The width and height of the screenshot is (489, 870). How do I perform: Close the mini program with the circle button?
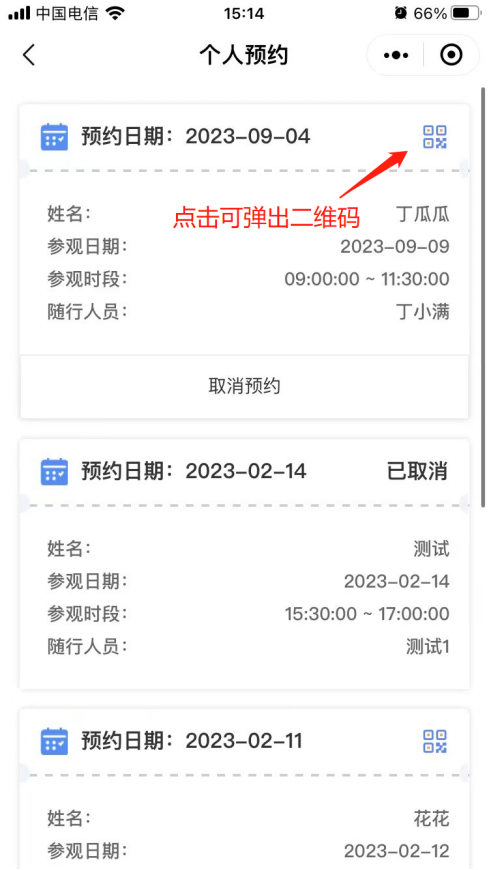(451, 55)
